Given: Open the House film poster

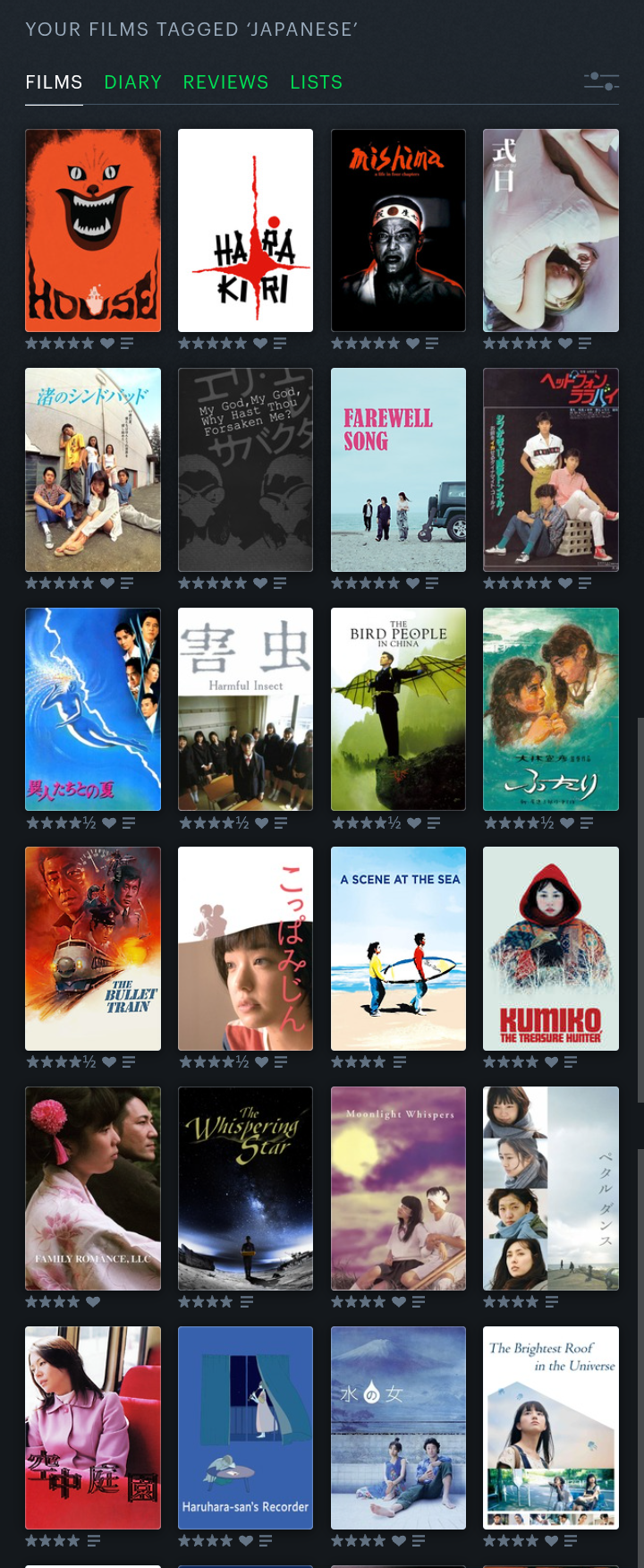Looking at the screenshot, I should [93, 231].
